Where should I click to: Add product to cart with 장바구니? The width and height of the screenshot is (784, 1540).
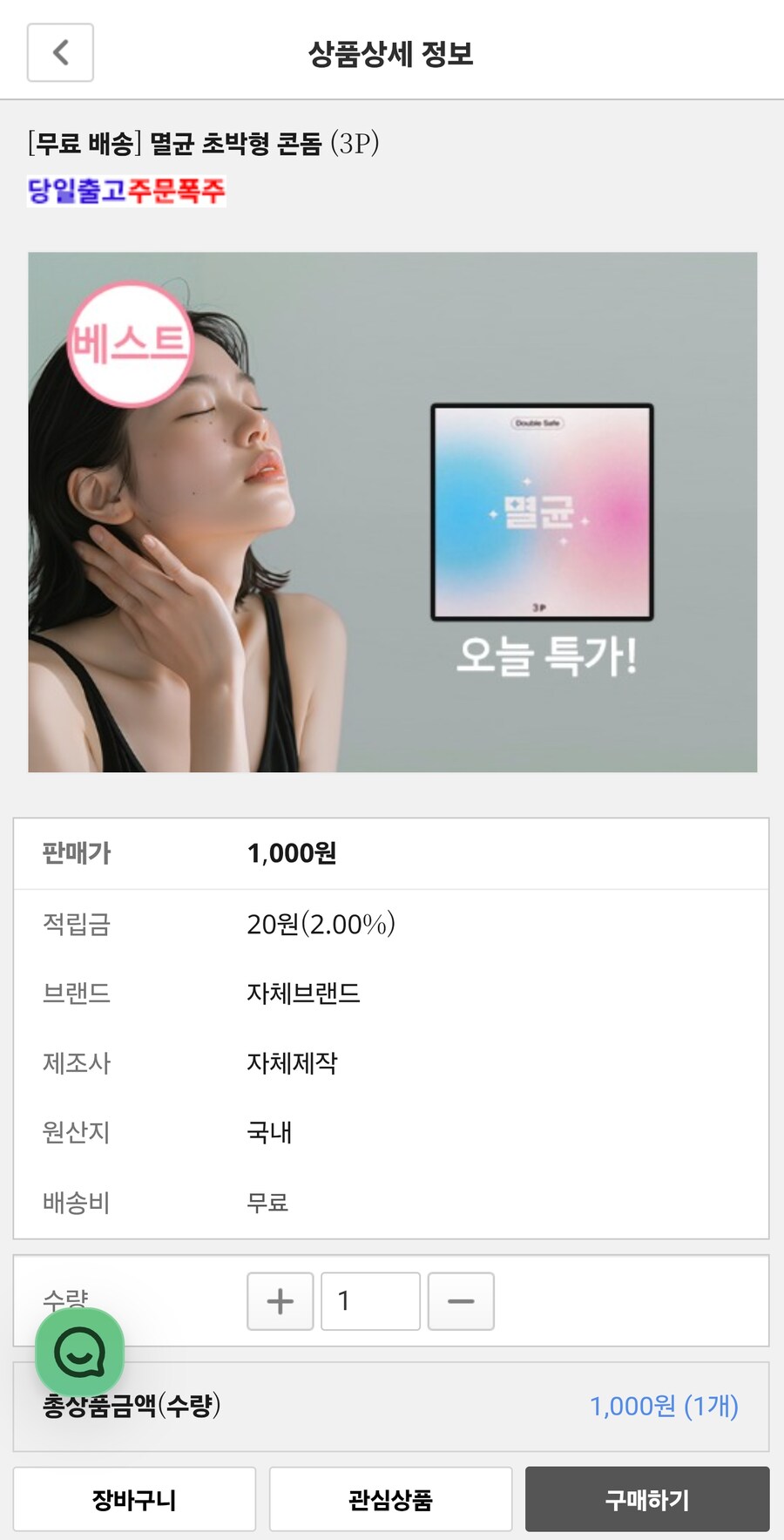134,1499
